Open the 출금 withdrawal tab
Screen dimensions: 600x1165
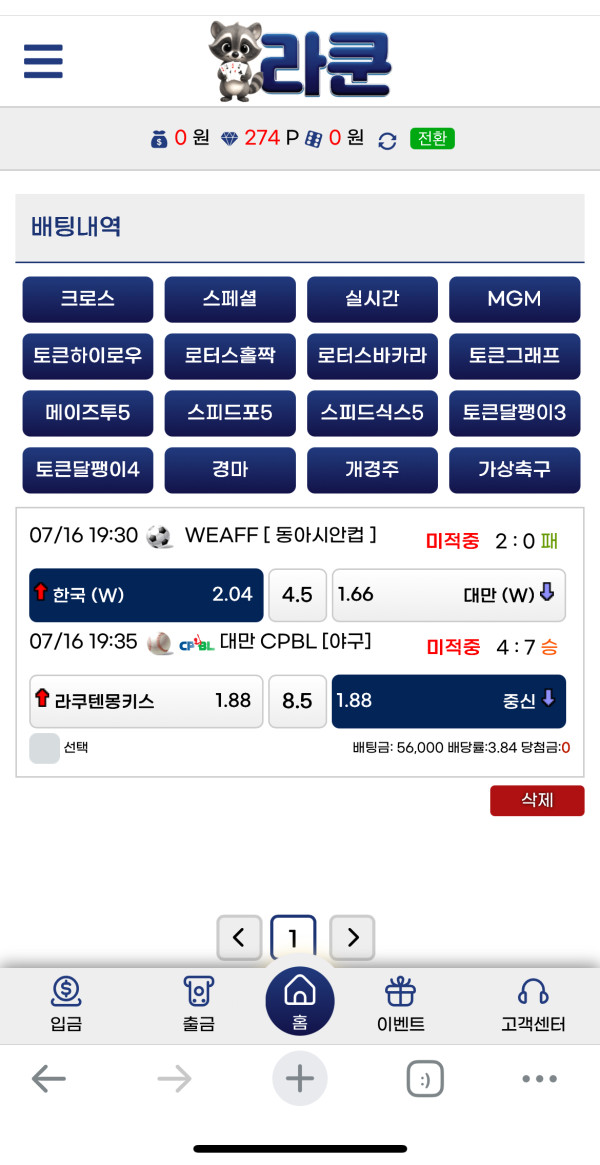pos(198,1003)
